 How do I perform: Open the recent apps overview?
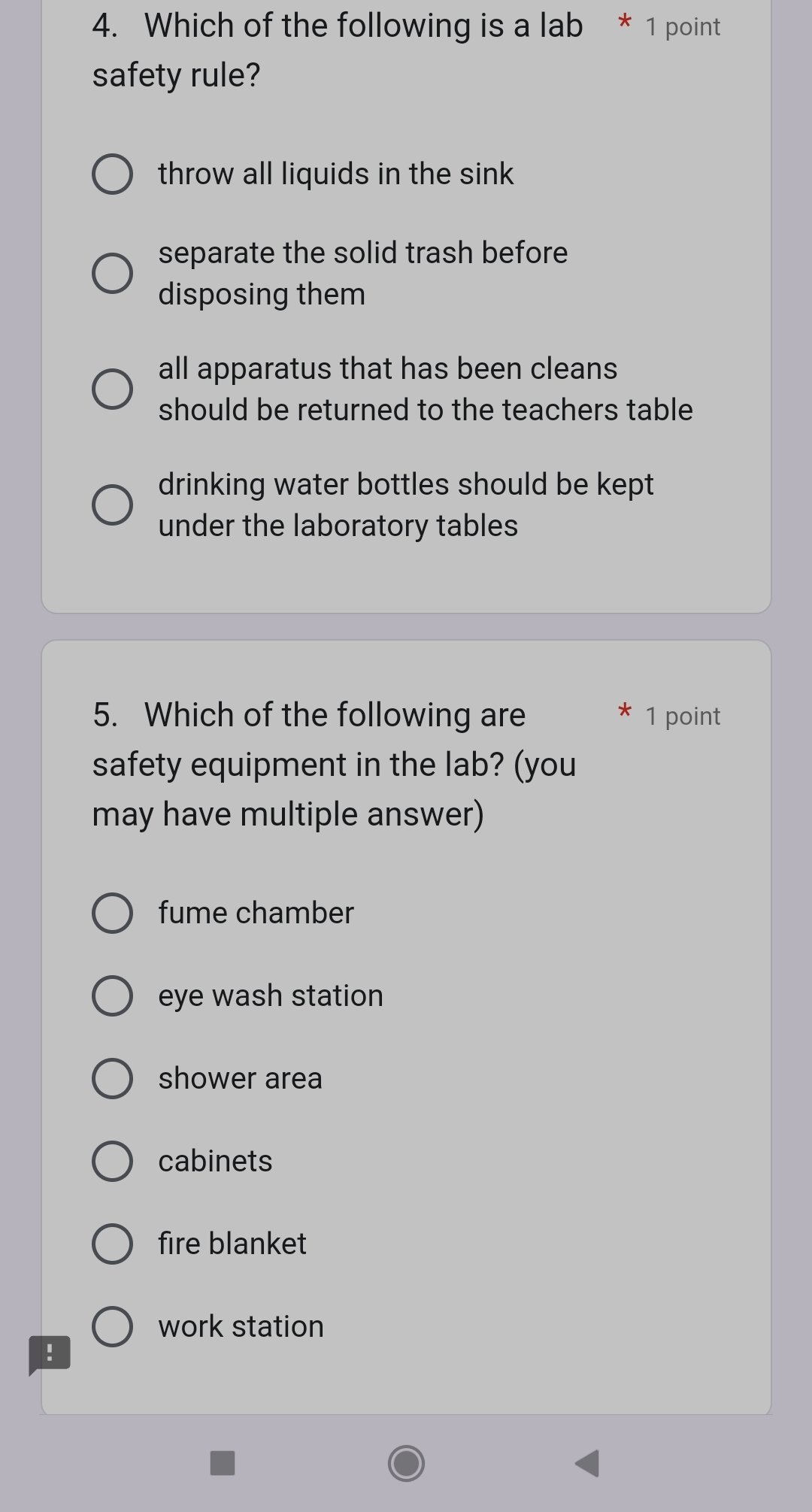tap(223, 1463)
